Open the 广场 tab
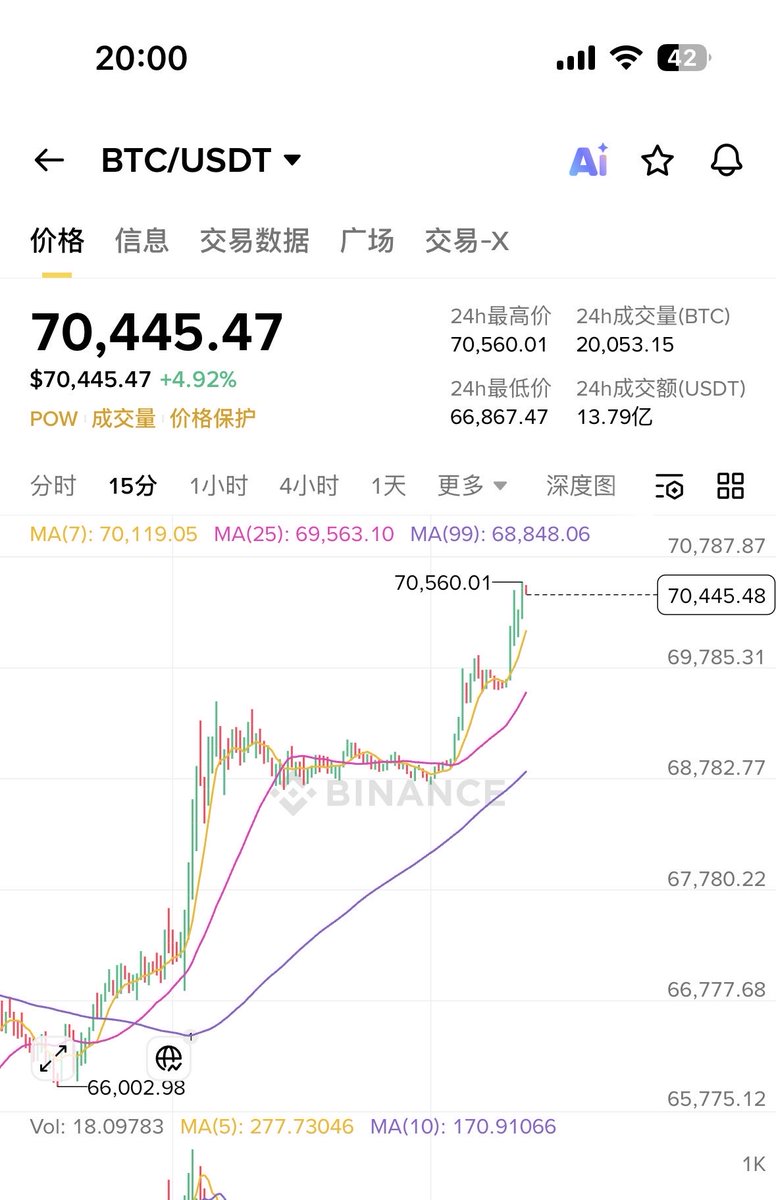 click(x=367, y=241)
